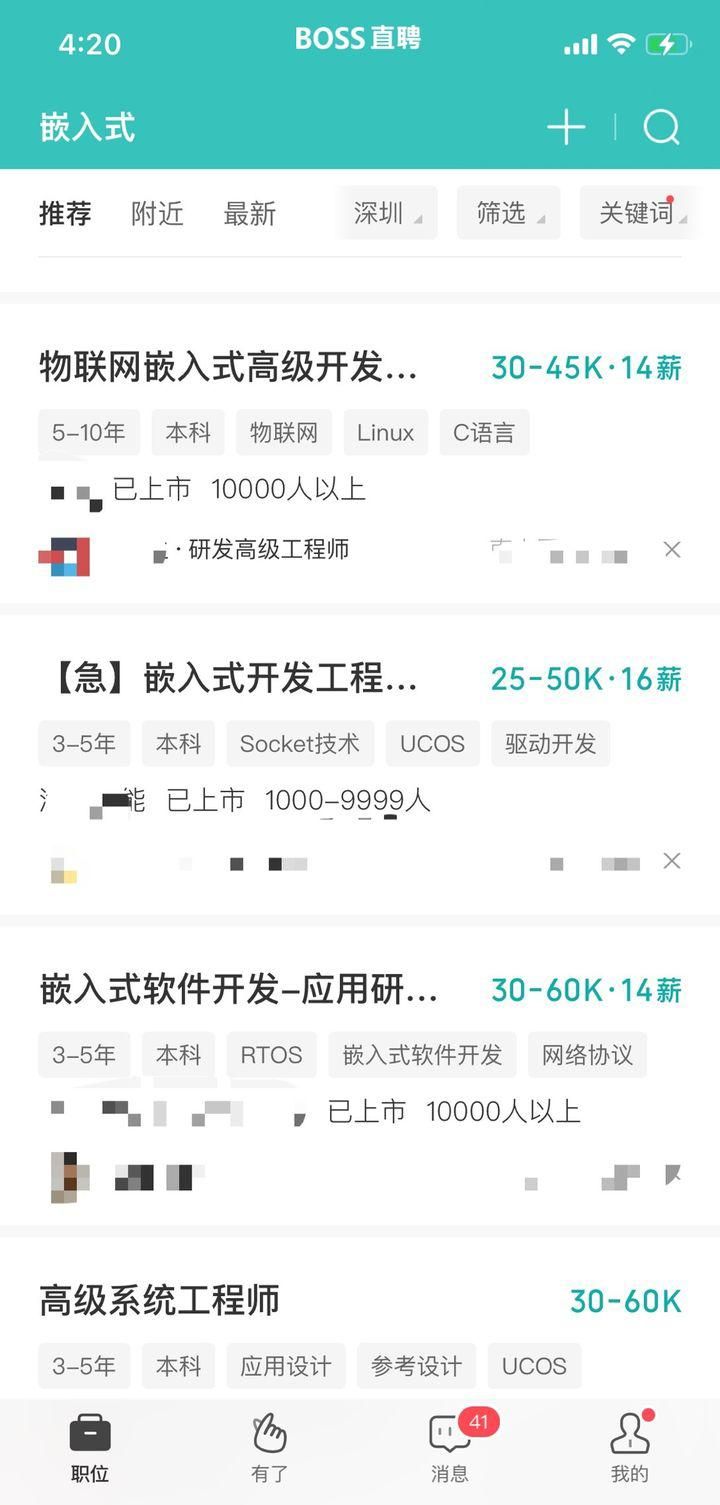720x1505 pixels.
Task: Dismiss the 【急】嵌入式开发工程 job via its X
Action: pyautogui.click(x=672, y=860)
